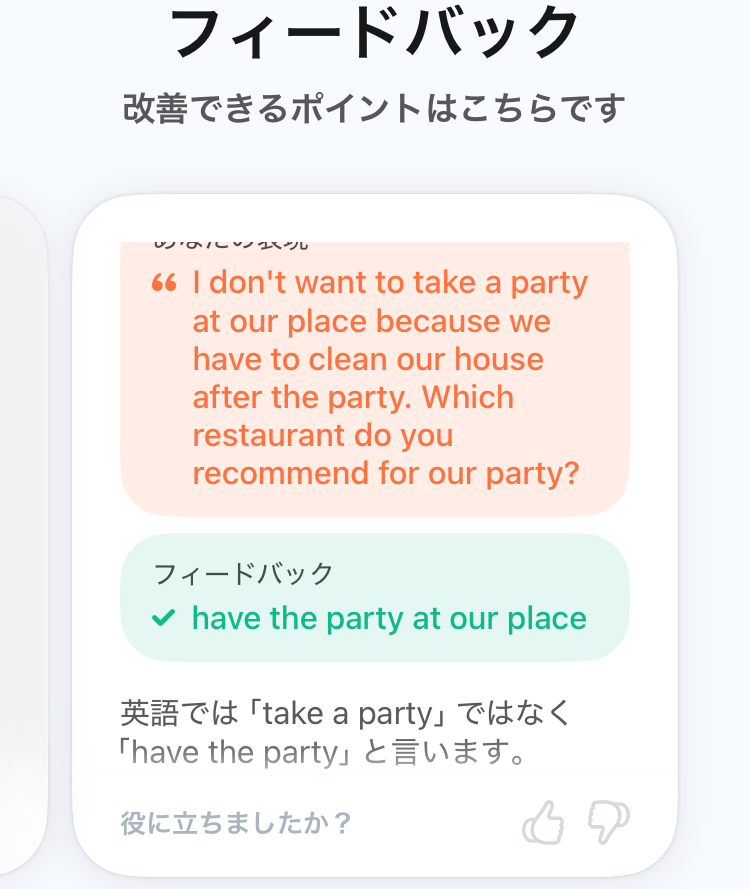The image size is (750, 889).
Task: Rate the feedback with thumbs down
Action: (608, 823)
